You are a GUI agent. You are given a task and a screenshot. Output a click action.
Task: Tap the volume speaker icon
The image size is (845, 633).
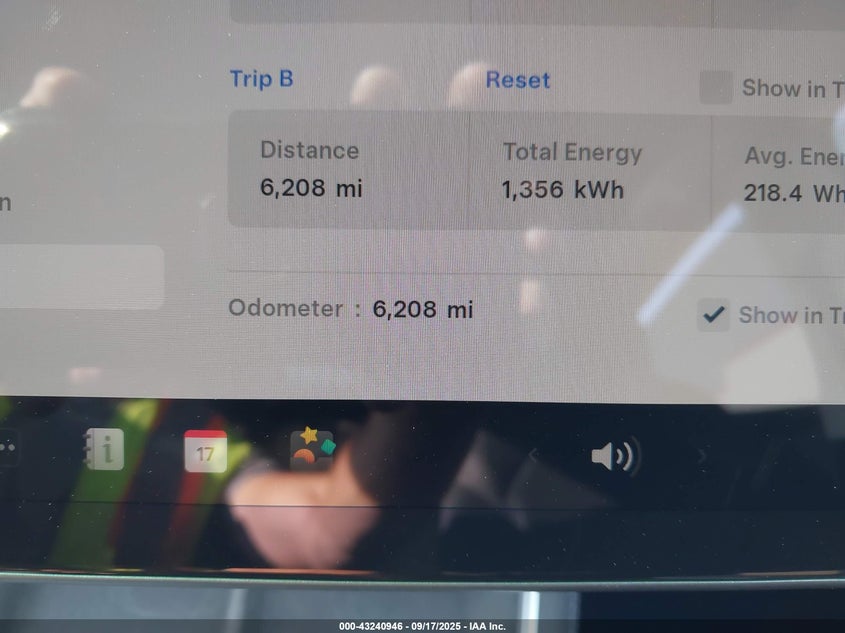[614, 457]
